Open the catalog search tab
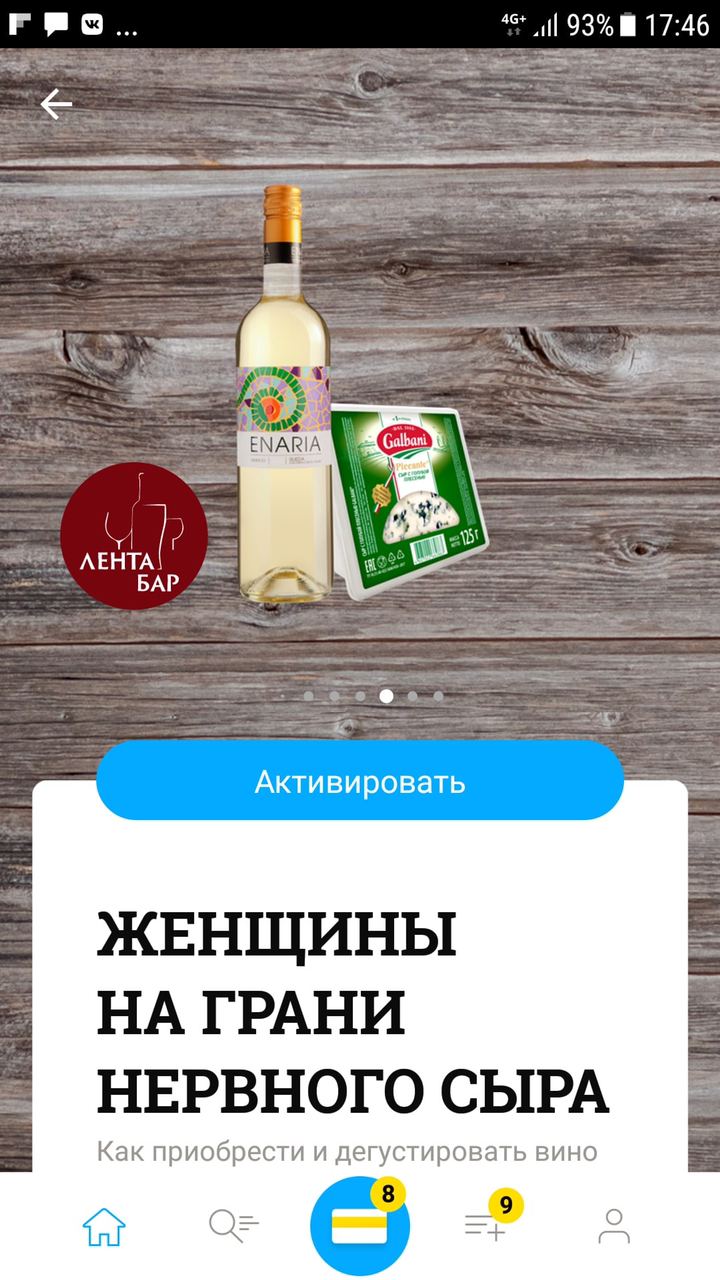Screen dimensions: 720x1280 tap(233, 1226)
